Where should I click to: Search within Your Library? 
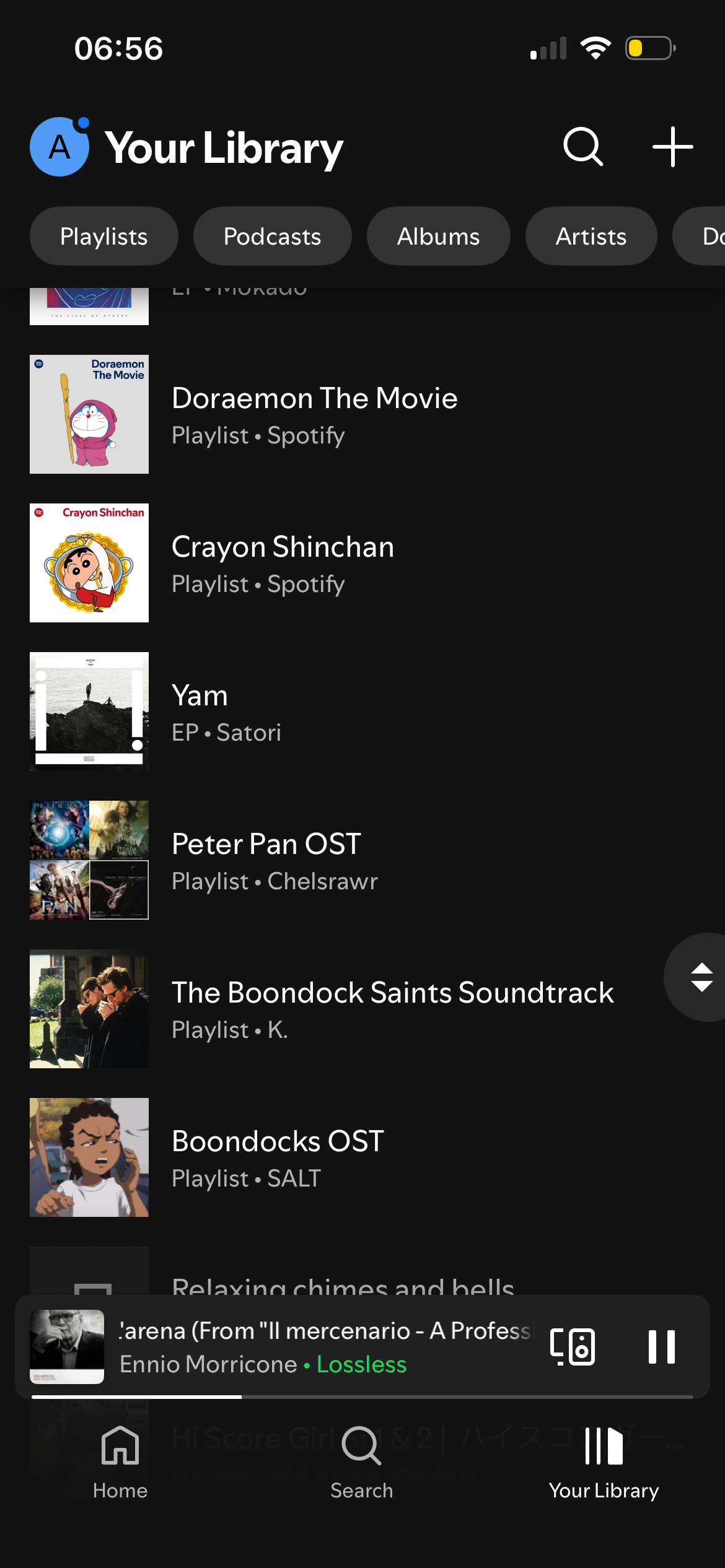(x=582, y=147)
